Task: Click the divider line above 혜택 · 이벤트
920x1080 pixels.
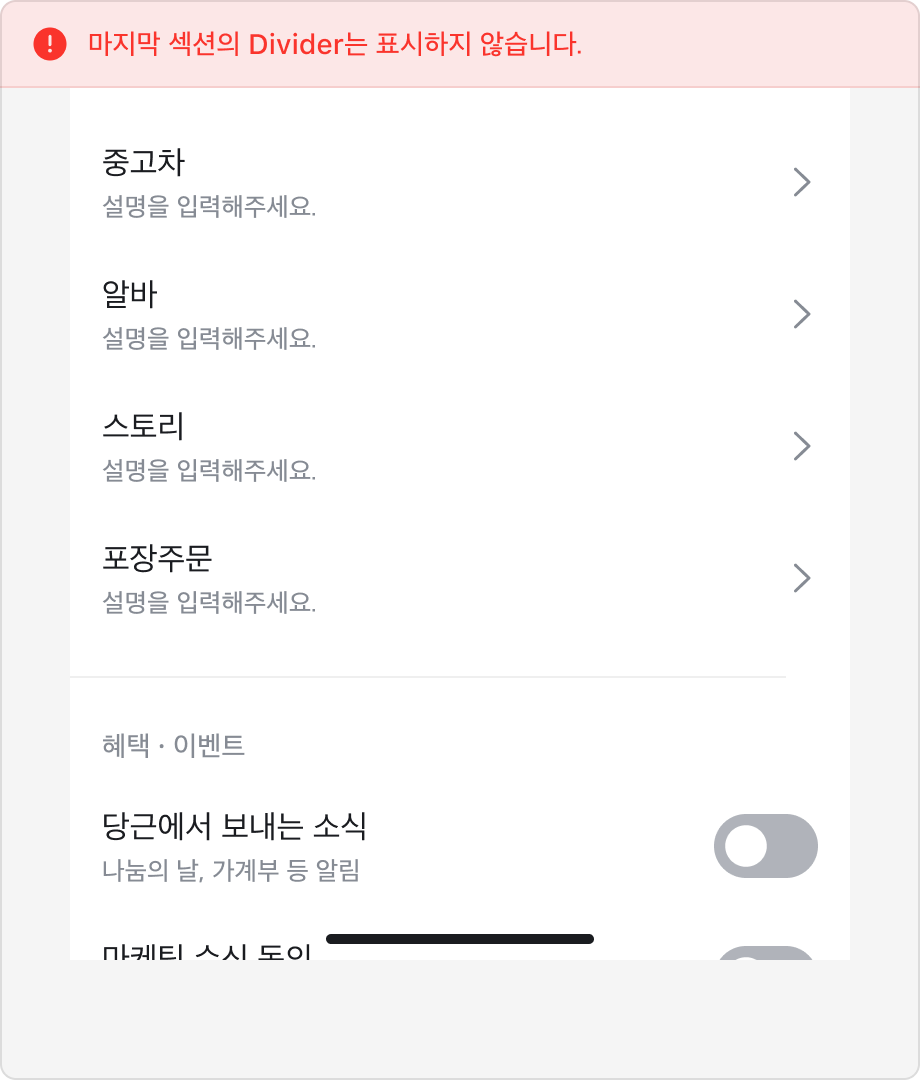Action: (x=428, y=677)
